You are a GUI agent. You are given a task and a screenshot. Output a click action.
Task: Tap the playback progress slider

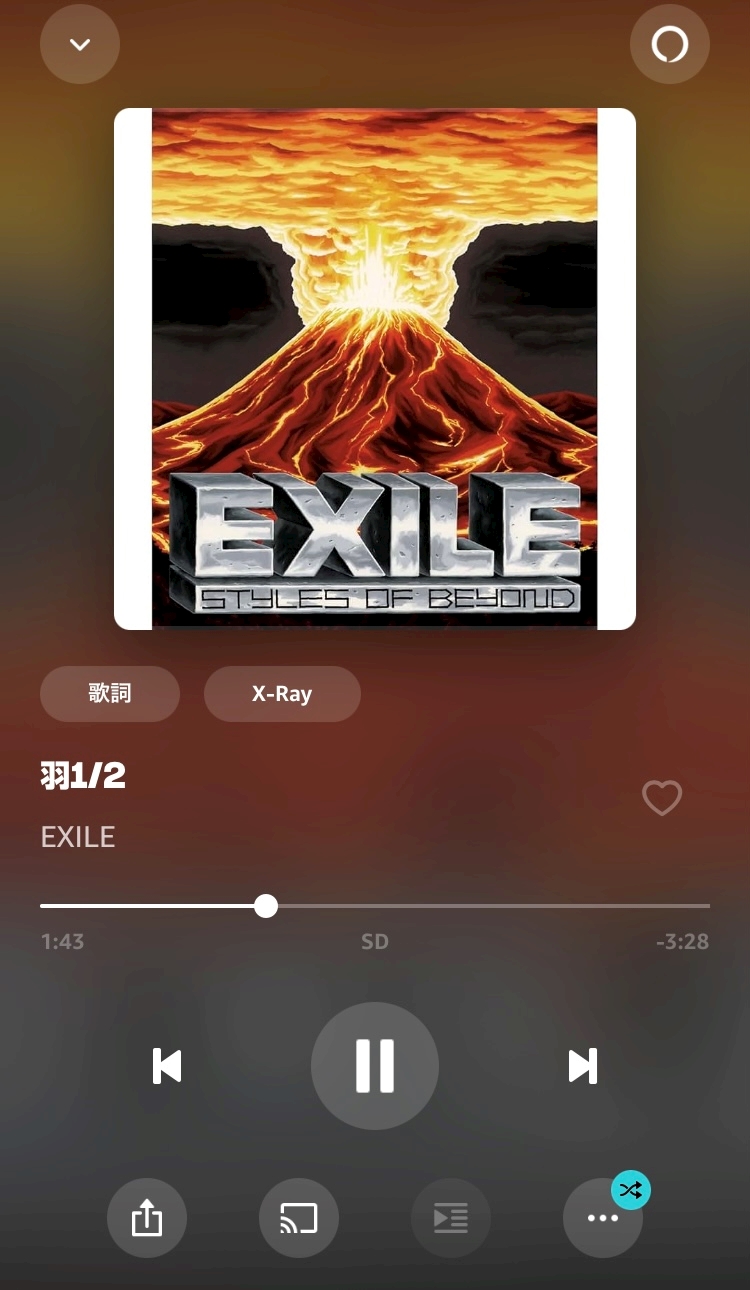click(375, 906)
